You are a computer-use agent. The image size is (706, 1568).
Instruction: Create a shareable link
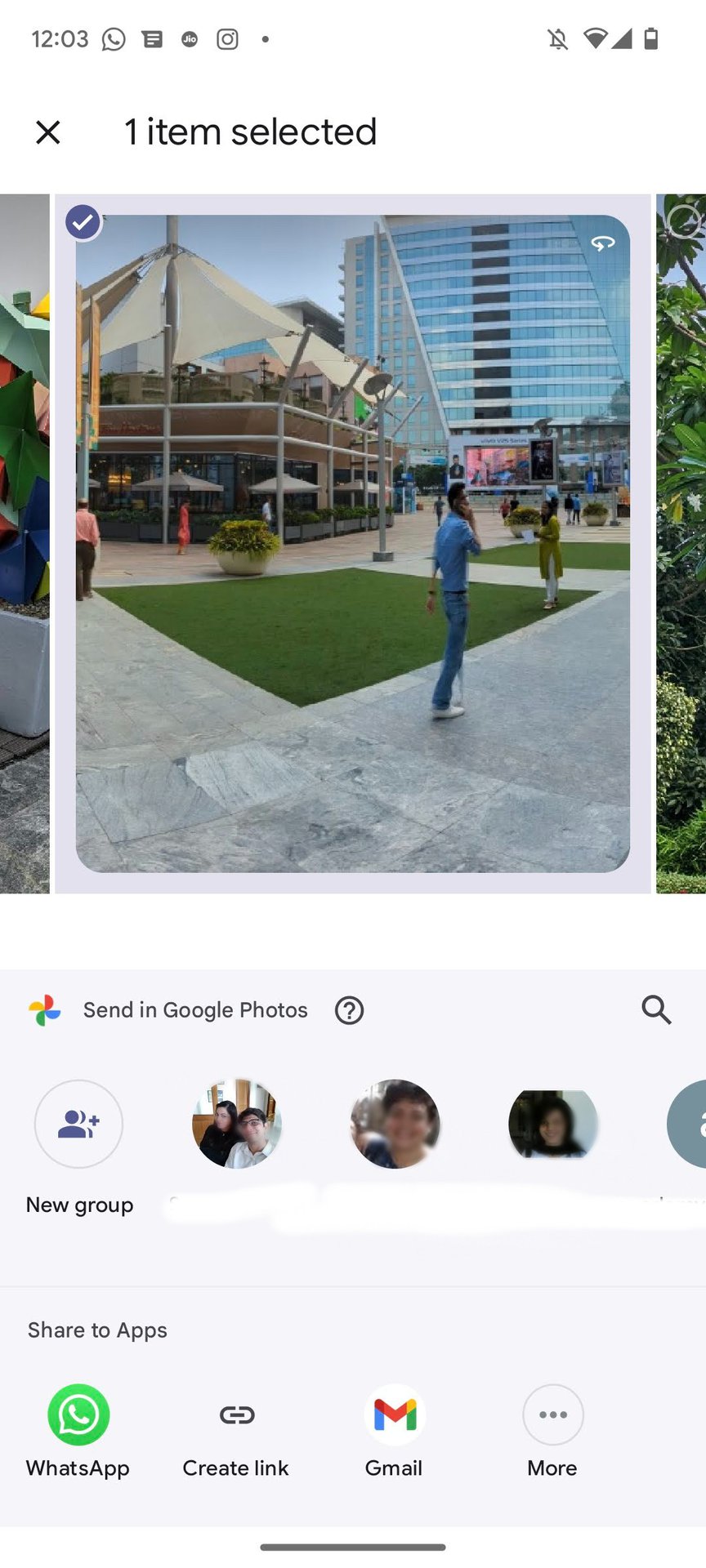coord(237,1414)
